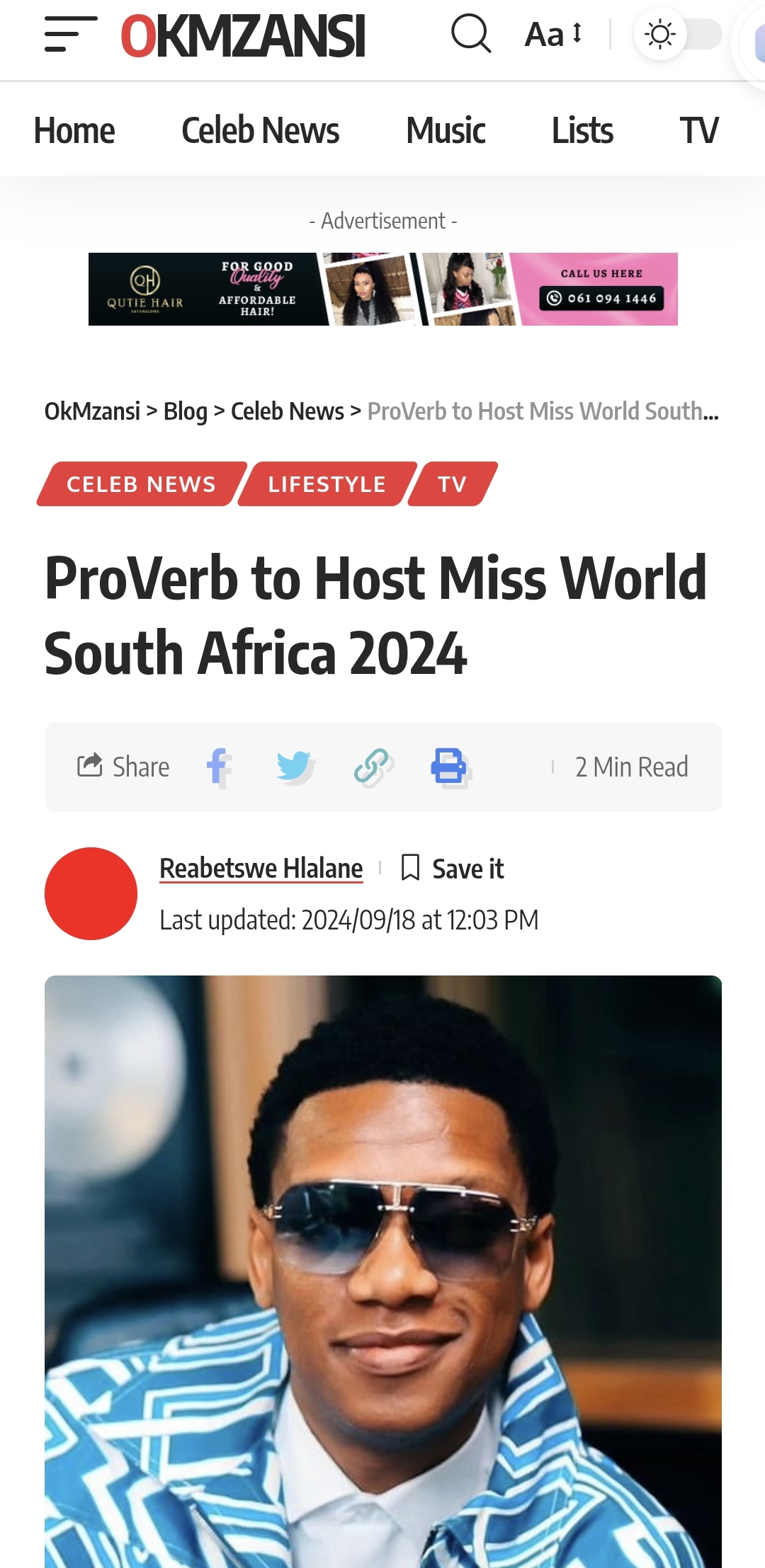Go to the Home tab

click(74, 131)
